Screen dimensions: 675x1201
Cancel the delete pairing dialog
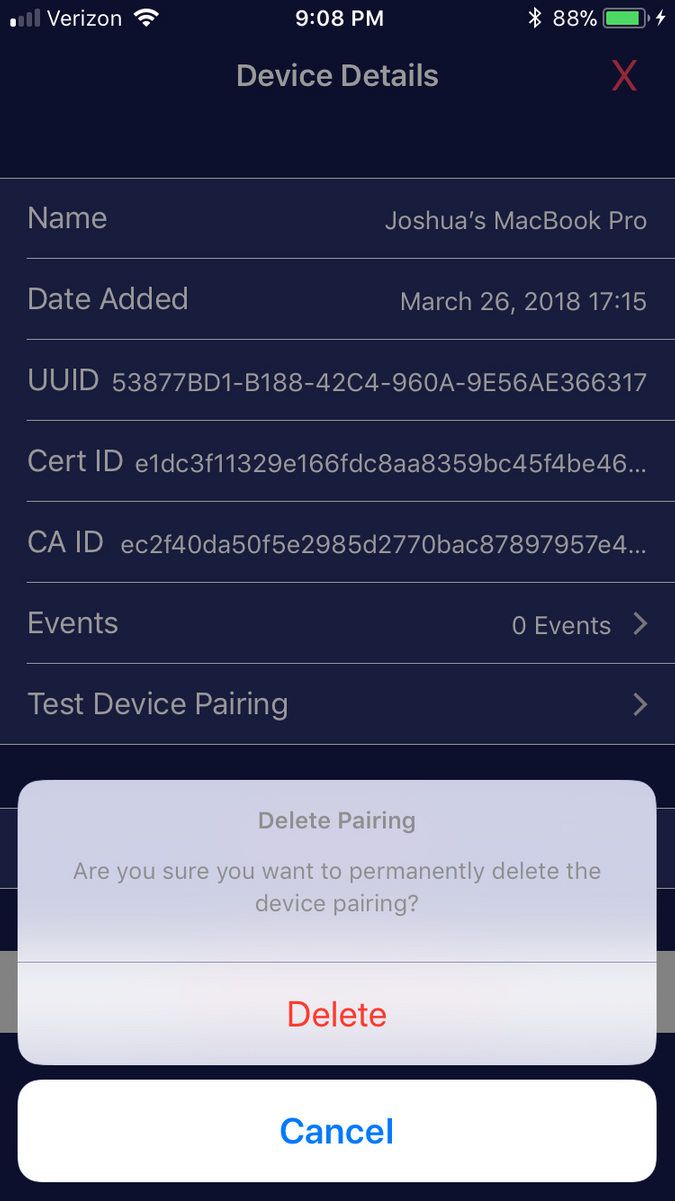[x=337, y=1131]
